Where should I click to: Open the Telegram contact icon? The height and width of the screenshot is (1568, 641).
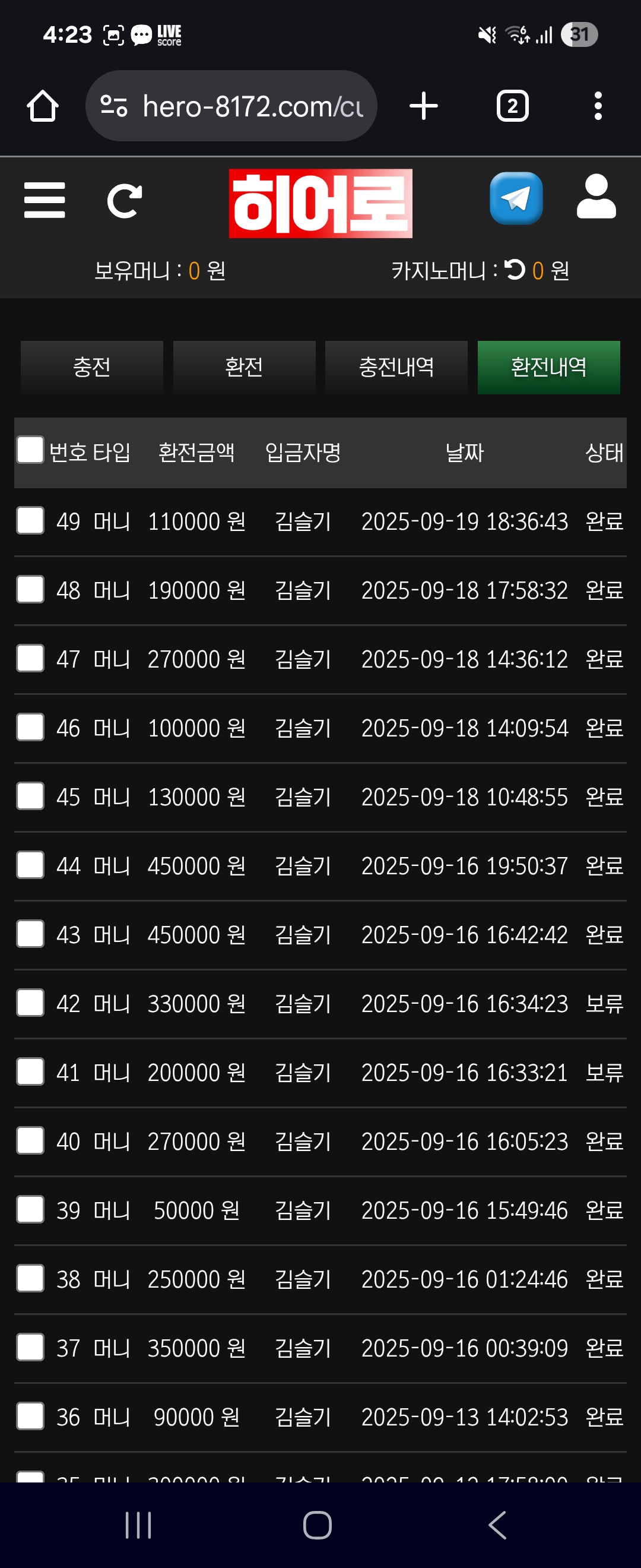click(516, 198)
